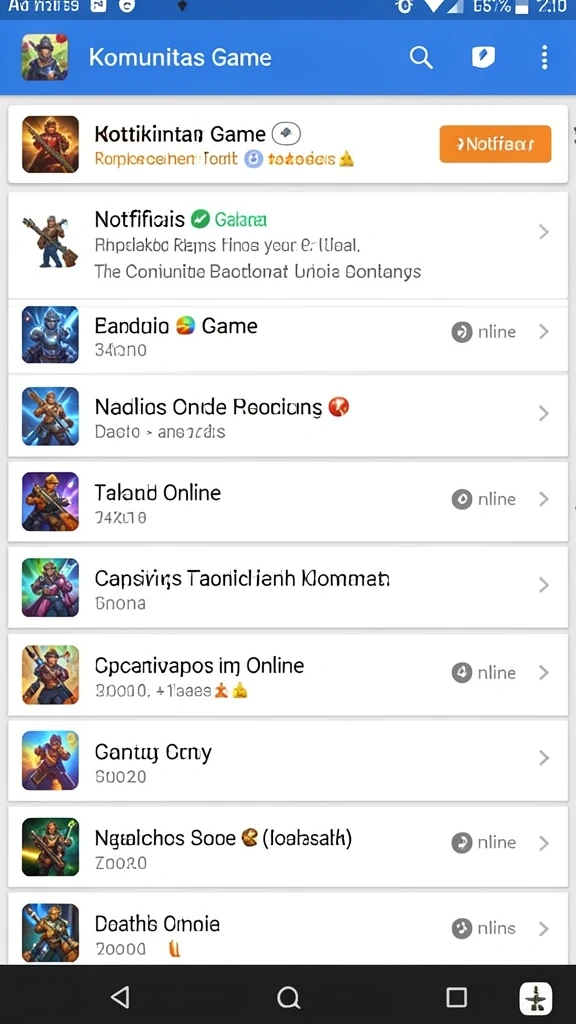The image size is (576, 1024).
Task: Select the Talaud Online entry
Action: [x=288, y=502]
